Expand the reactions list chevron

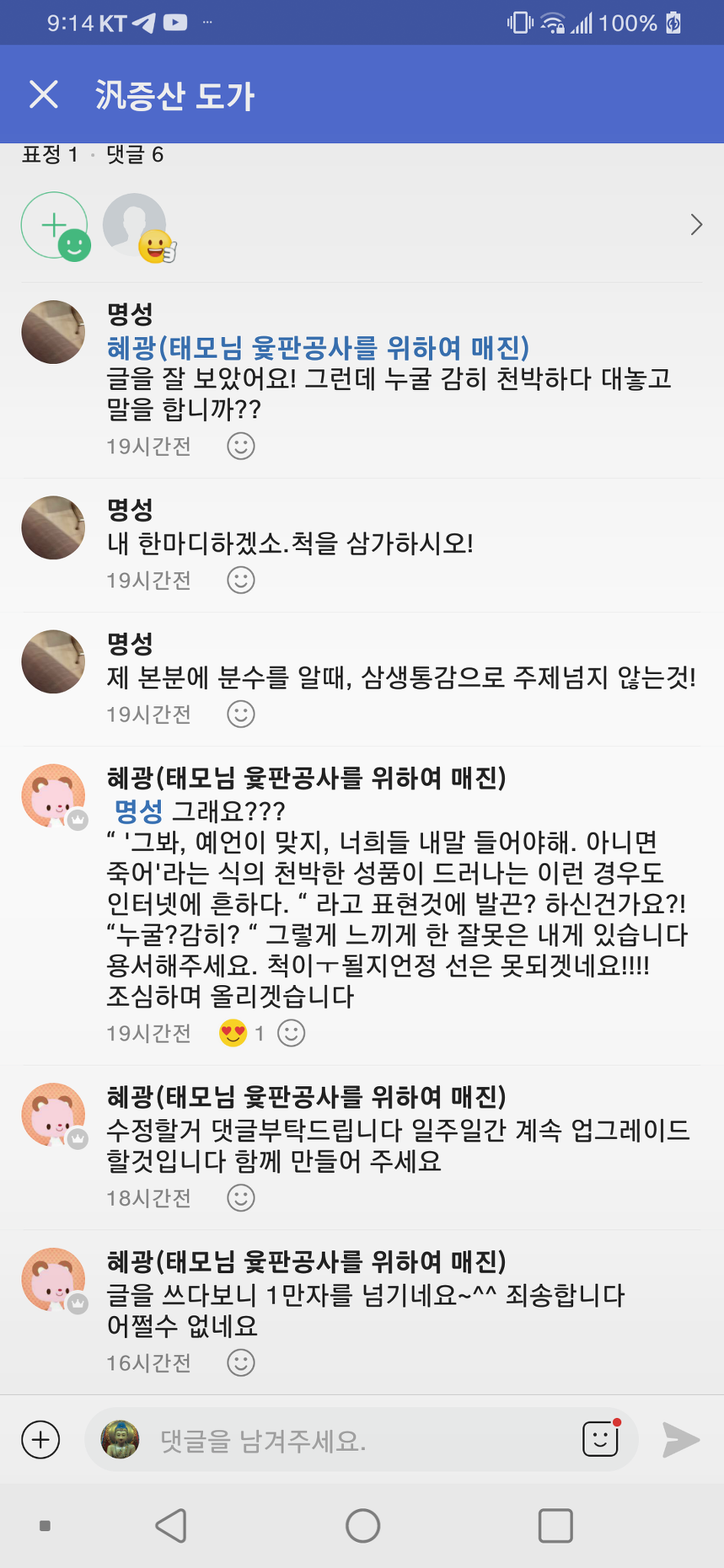tap(696, 224)
